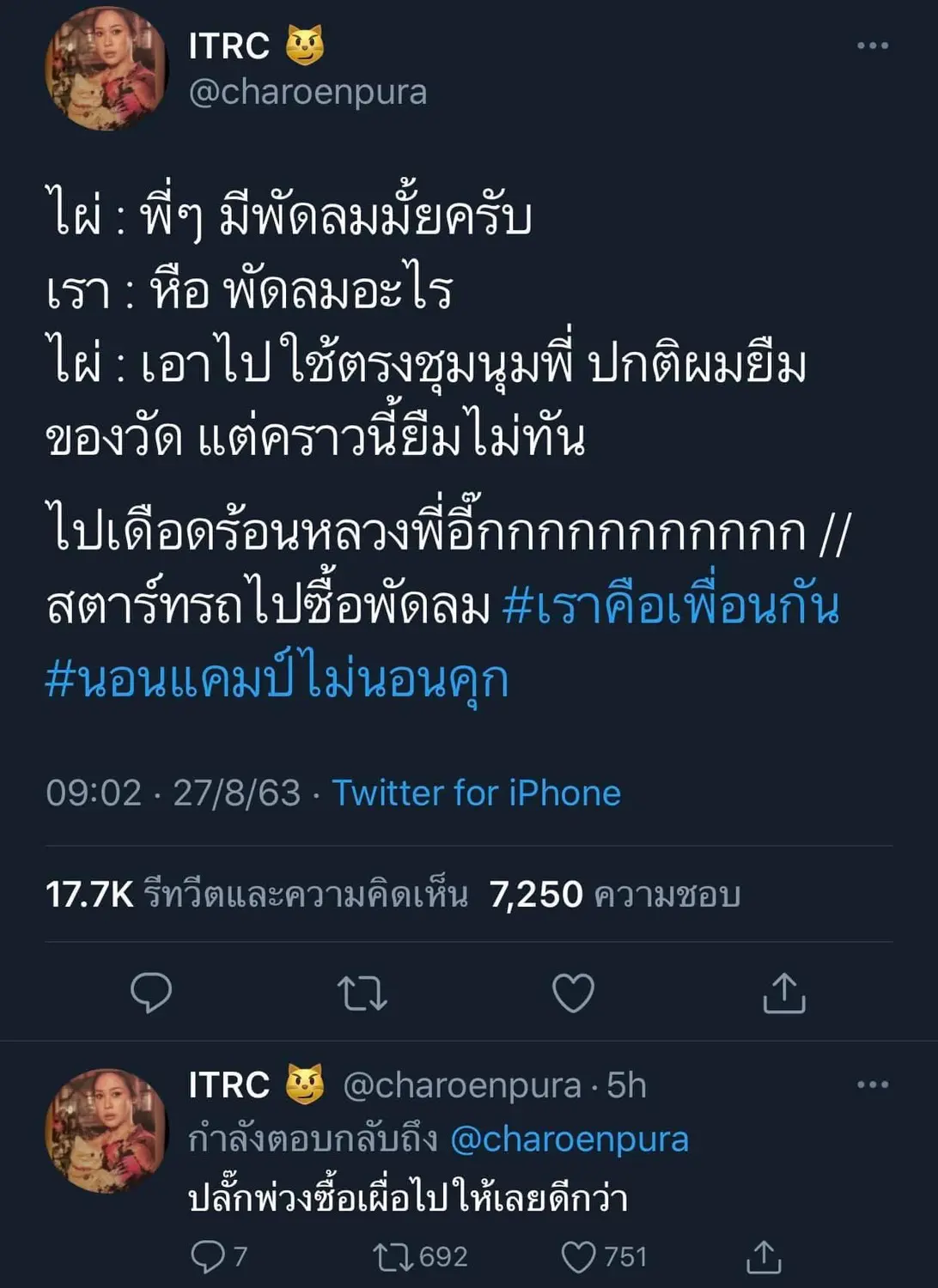Open hashtag #เราคือเพื่อนกัน

pyautogui.click(x=670, y=605)
